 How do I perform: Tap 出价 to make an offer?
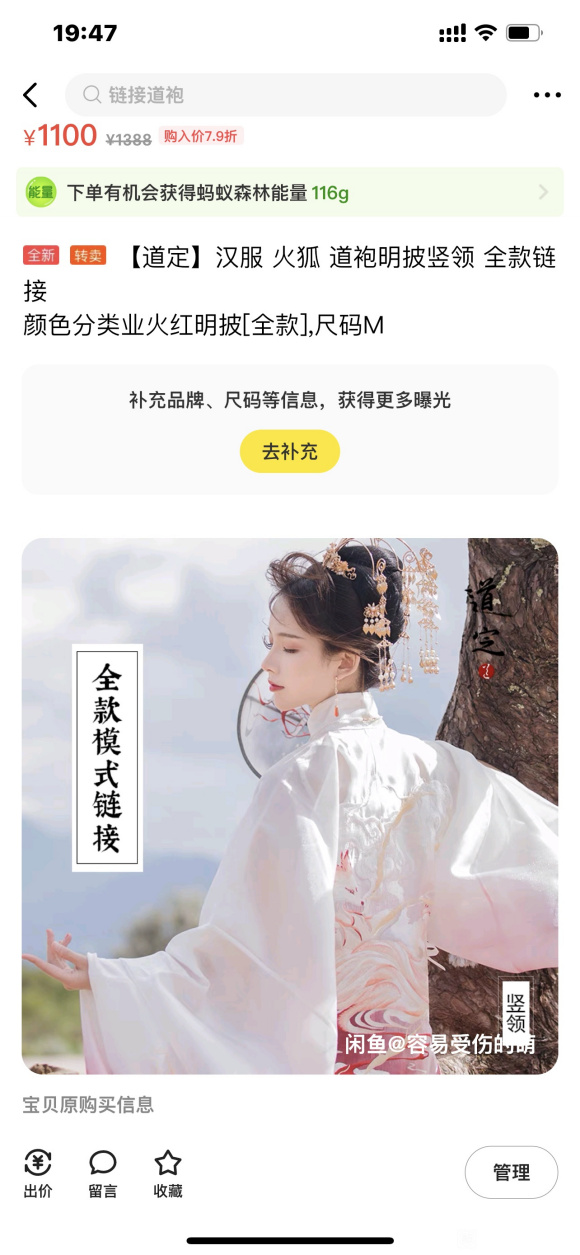pos(38,1174)
